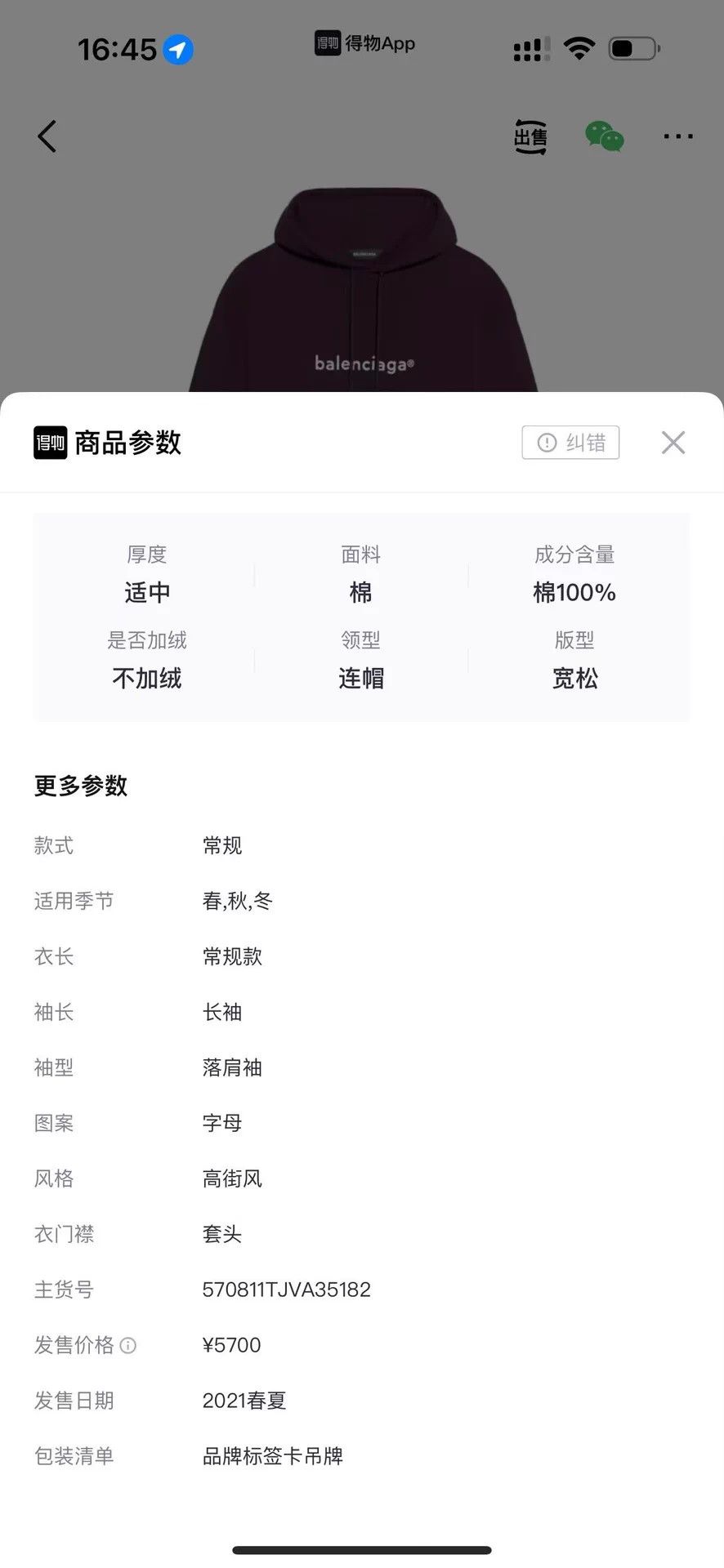Share via the WeChat icon
This screenshot has width=724, height=1568.
[x=605, y=136]
